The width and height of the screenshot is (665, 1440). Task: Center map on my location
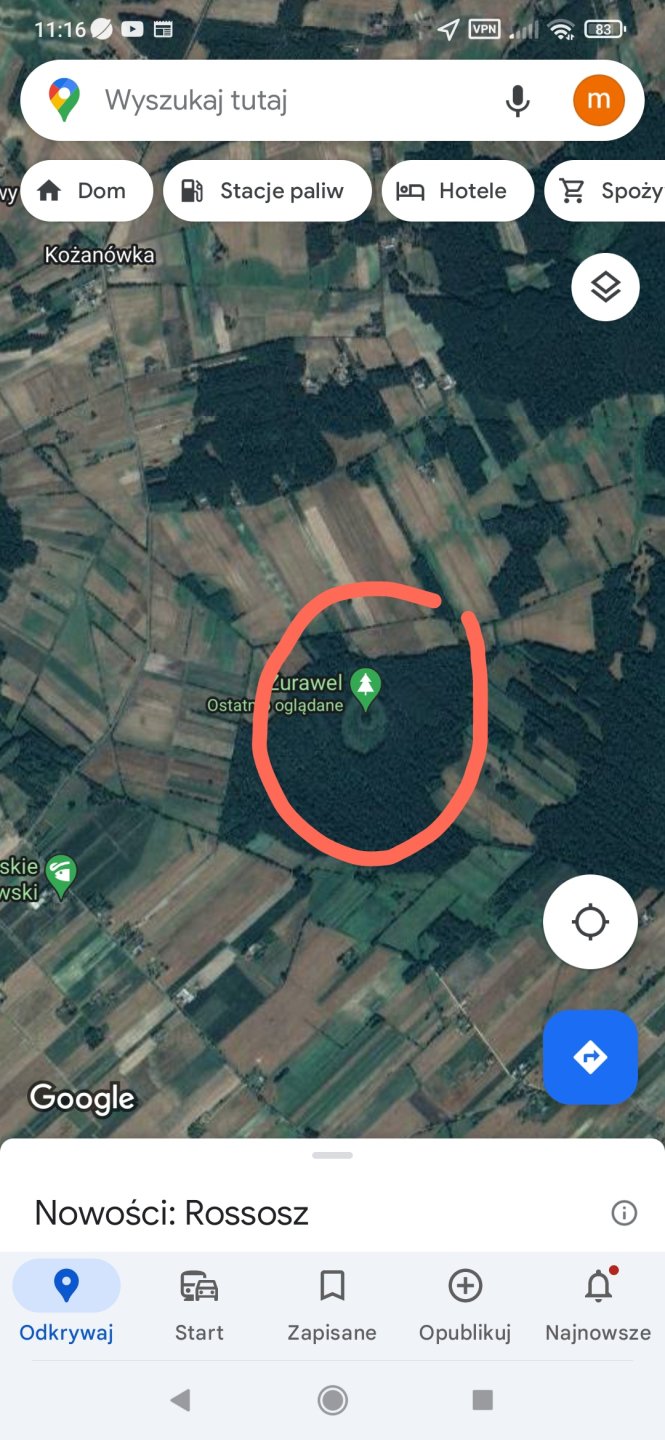(590, 922)
